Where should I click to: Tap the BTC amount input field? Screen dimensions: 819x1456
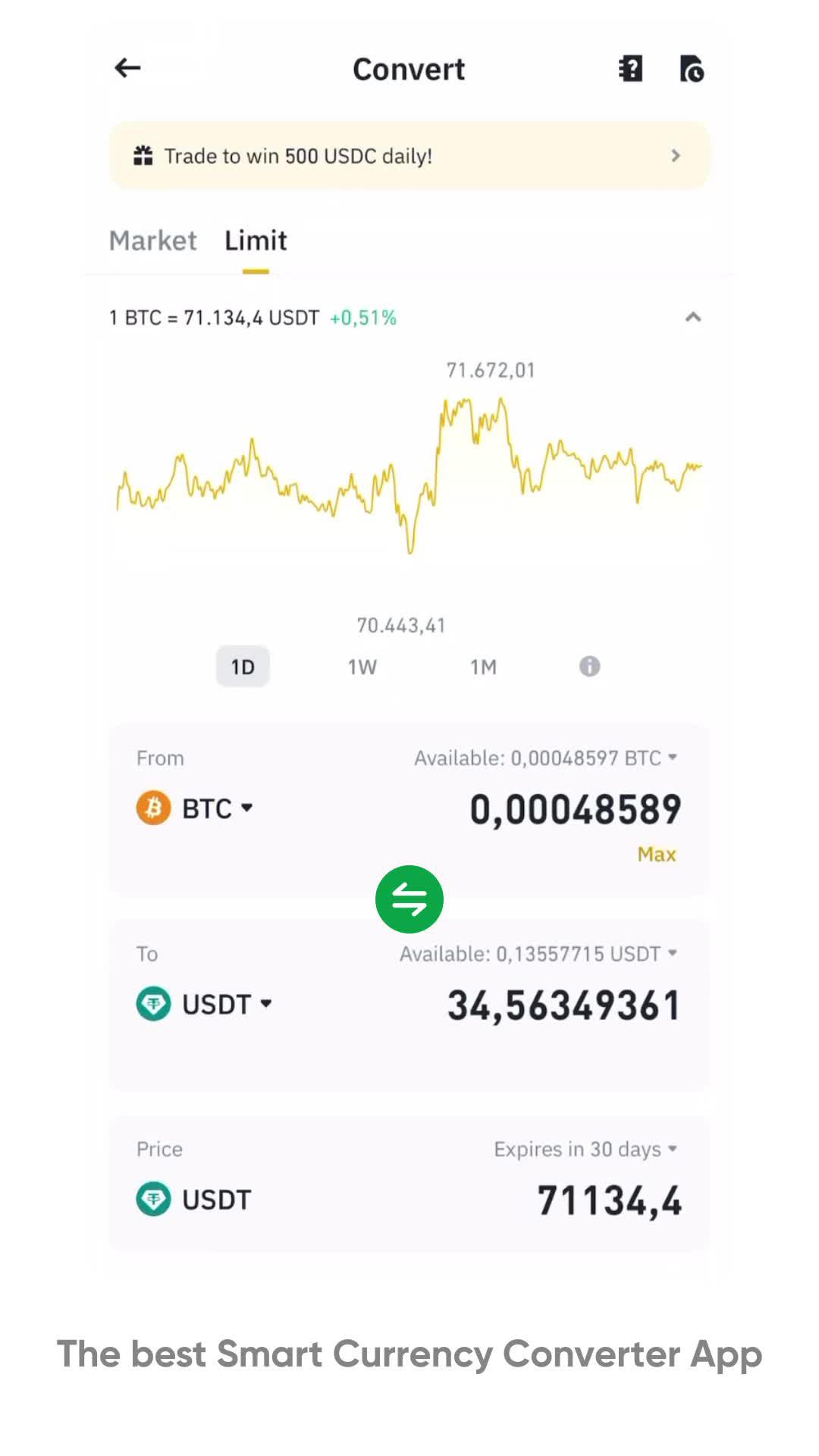(x=574, y=808)
